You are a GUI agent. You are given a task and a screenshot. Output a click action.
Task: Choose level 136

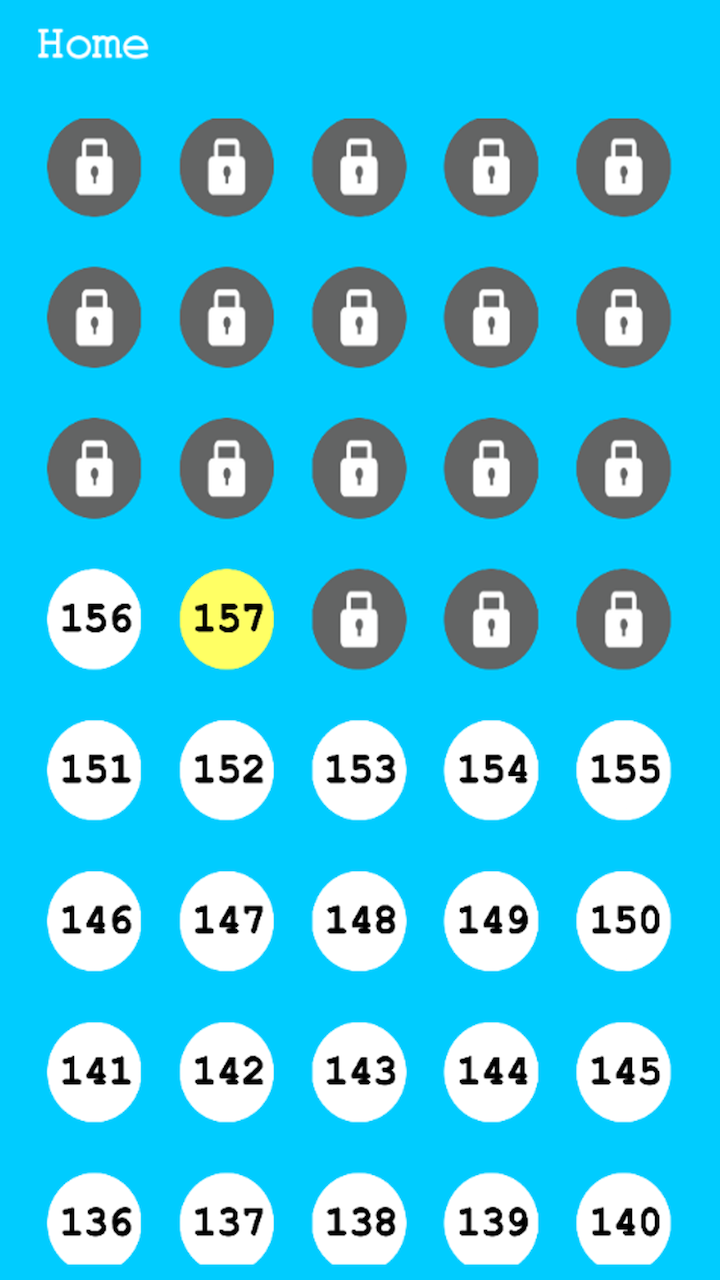click(x=95, y=1220)
